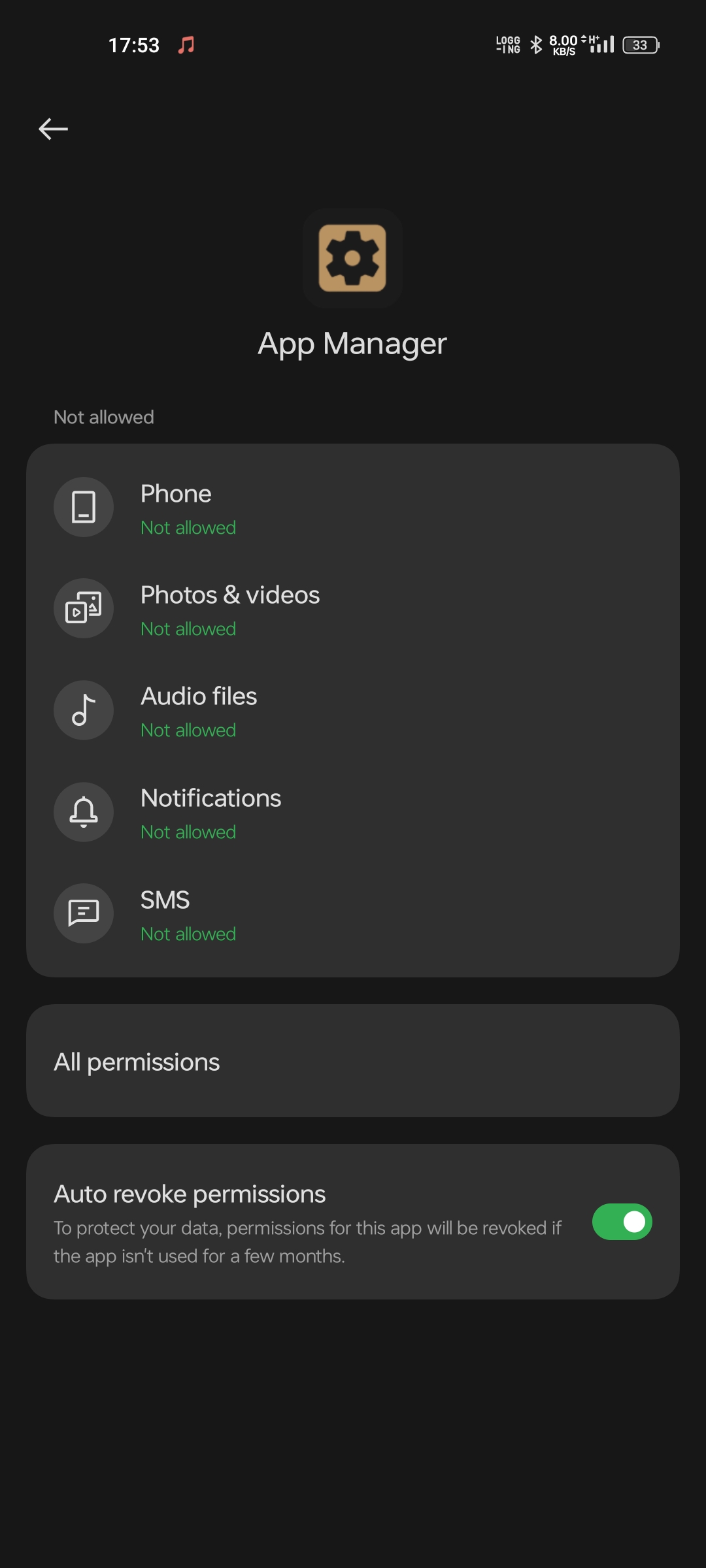Select the Audio files permission row
706x1568 pixels.
pyautogui.click(x=353, y=710)
